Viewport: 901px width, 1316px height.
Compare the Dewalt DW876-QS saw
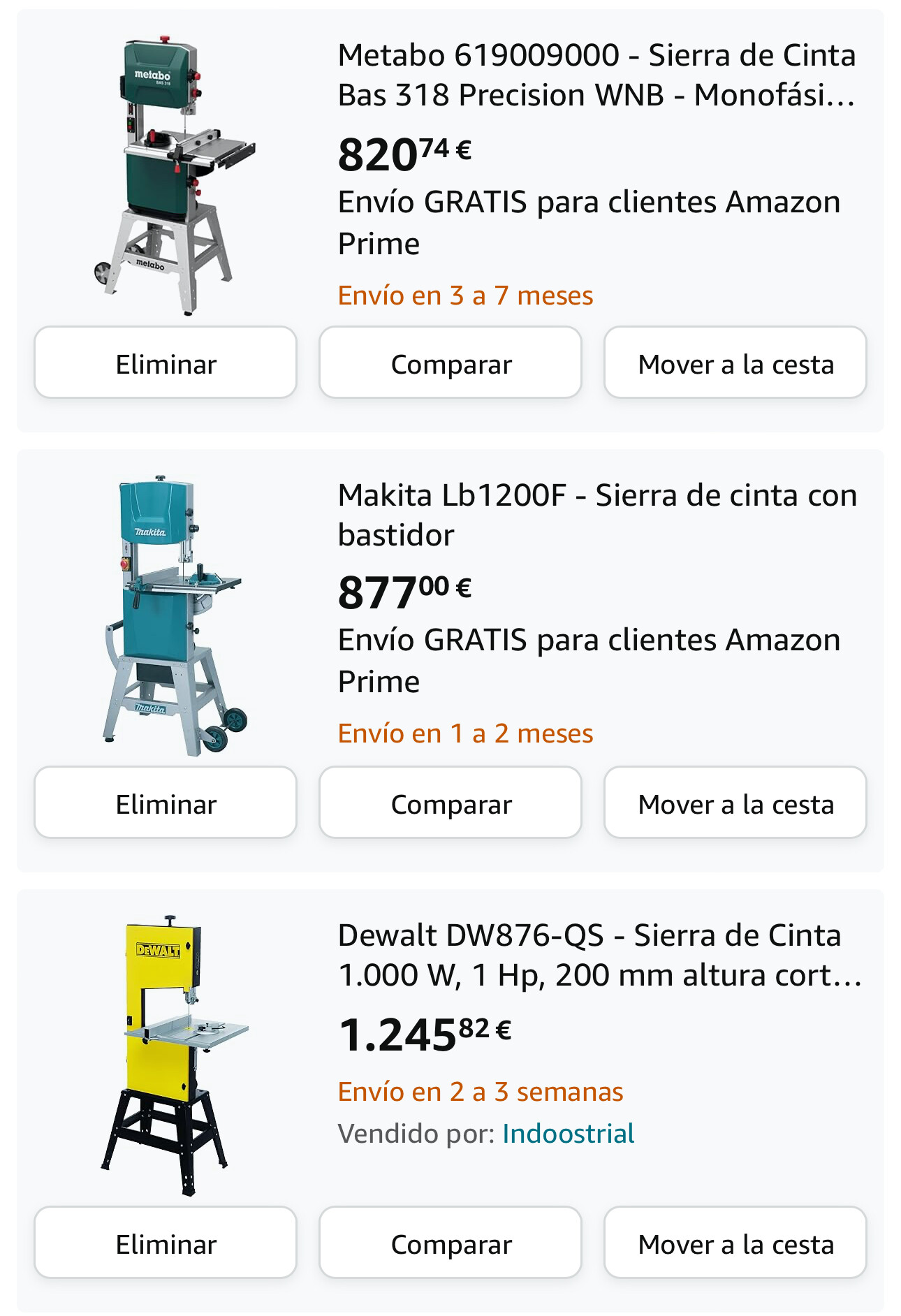(450, 1243)
